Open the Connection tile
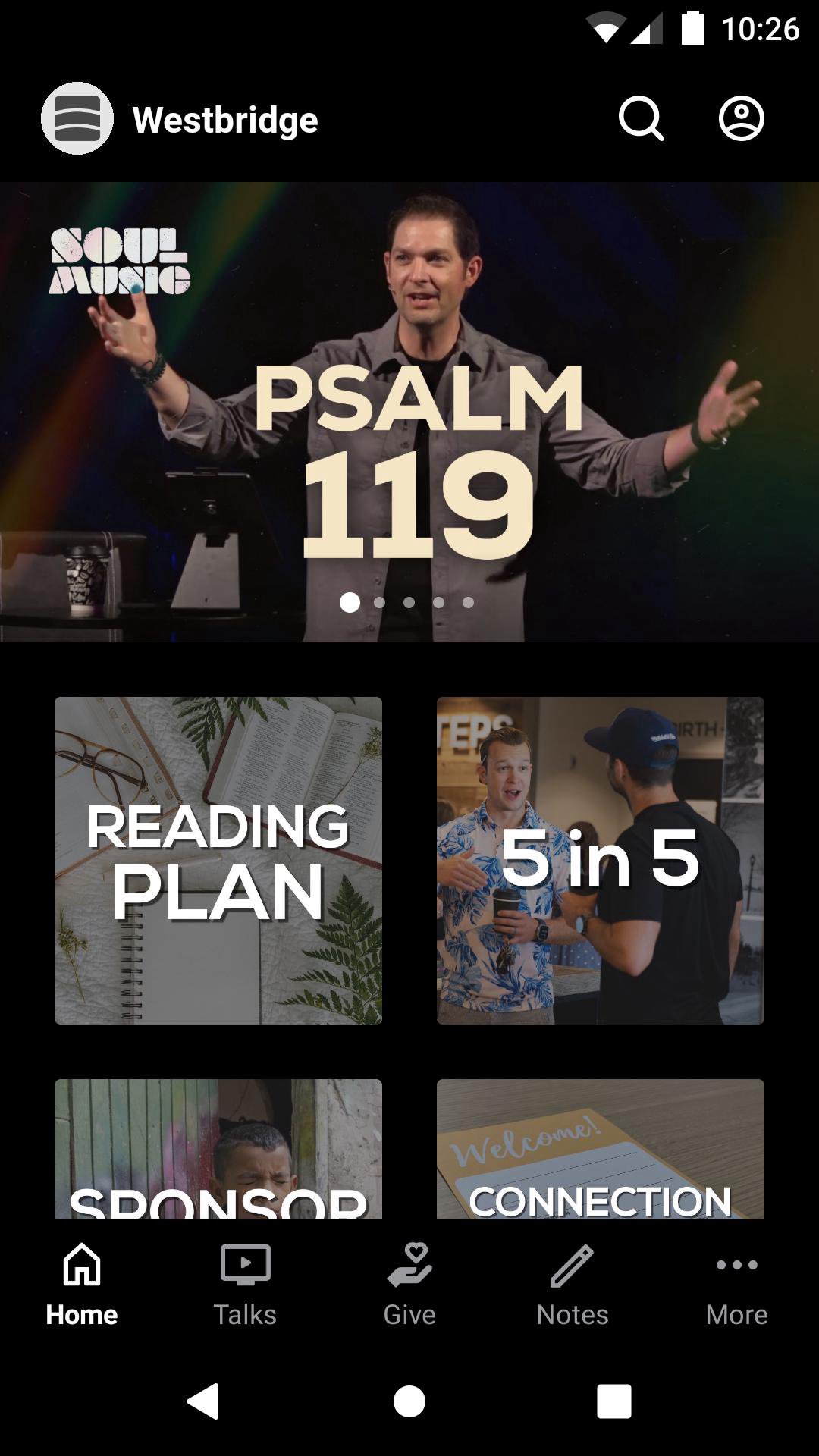The height and width of the screenshot is (1456, 819). click(601, 1149)
